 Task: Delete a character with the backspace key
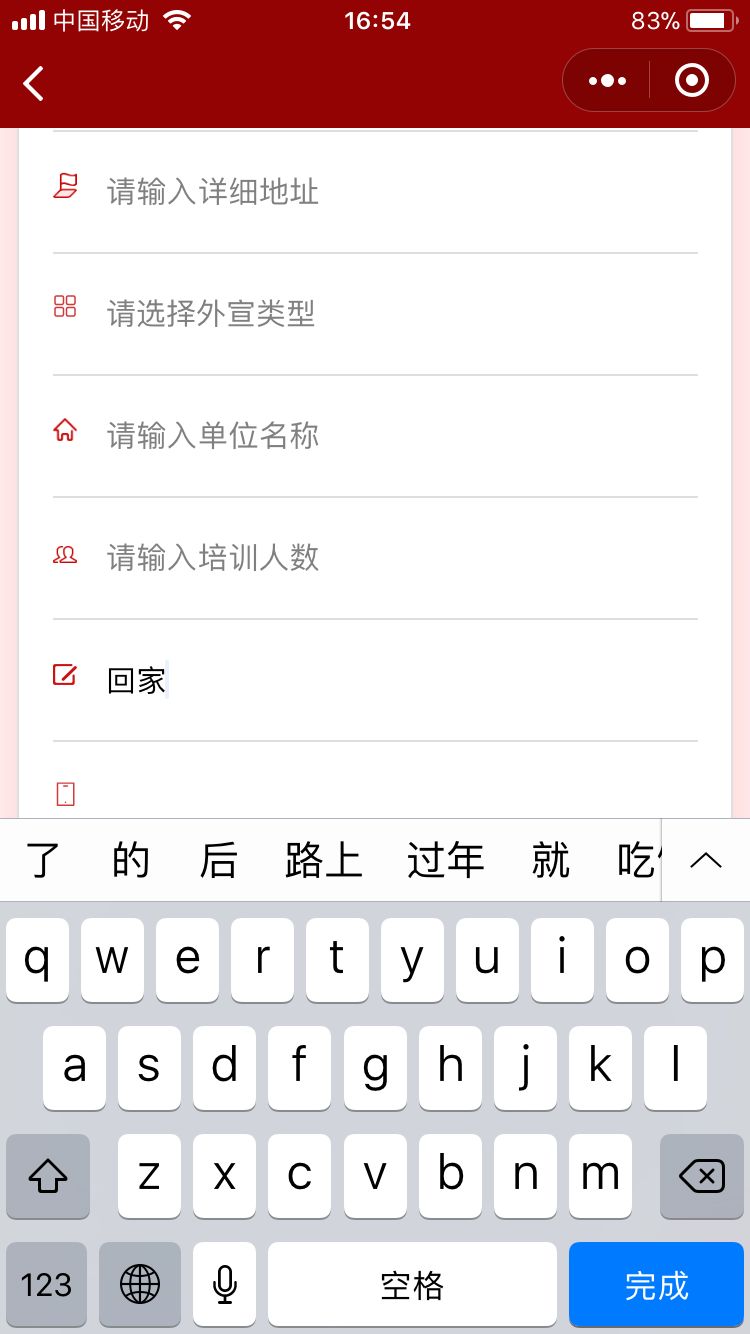pyautogui.click(x=702, y=1177)
